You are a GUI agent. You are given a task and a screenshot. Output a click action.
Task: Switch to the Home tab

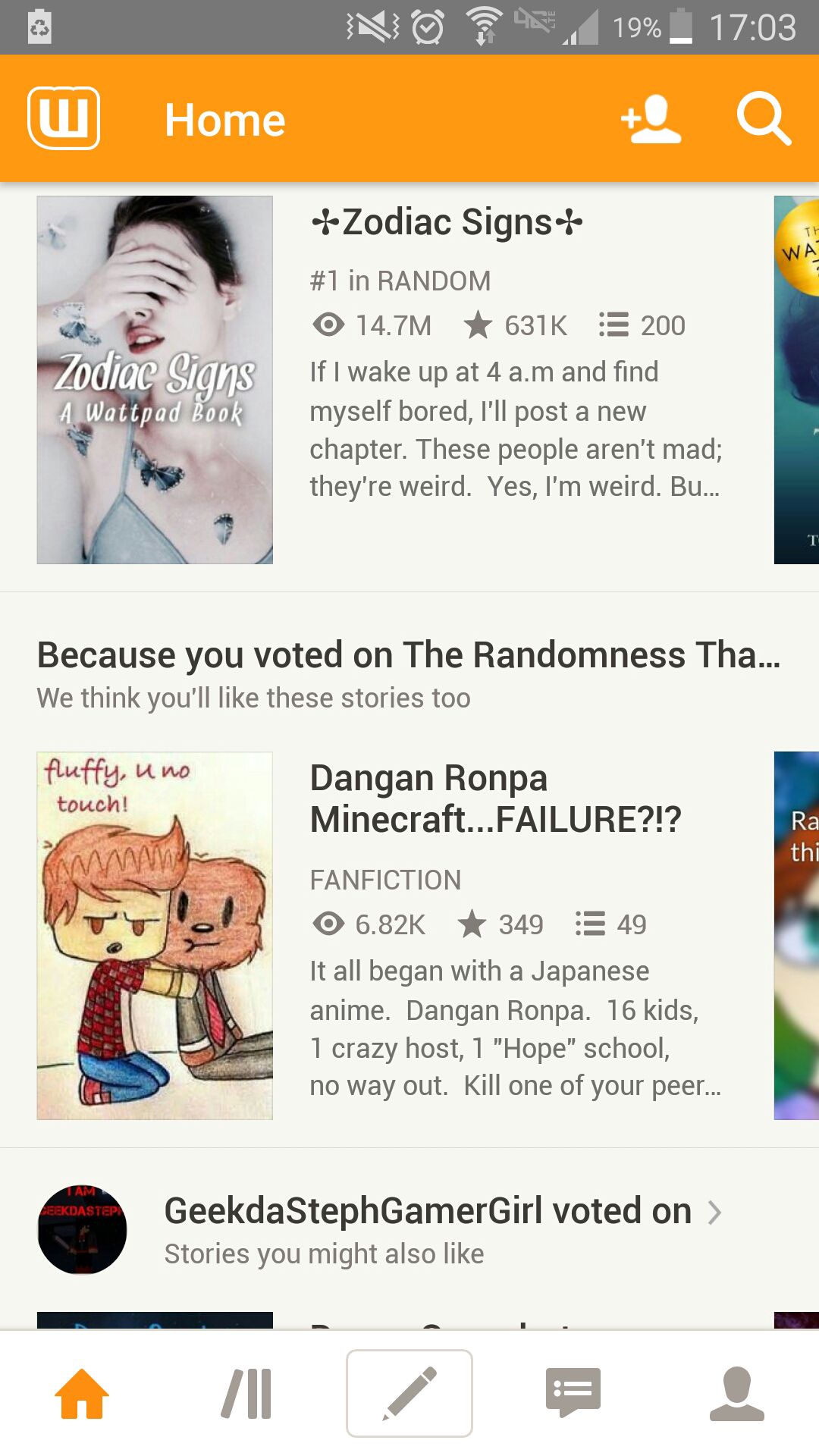pos(82,1394)
